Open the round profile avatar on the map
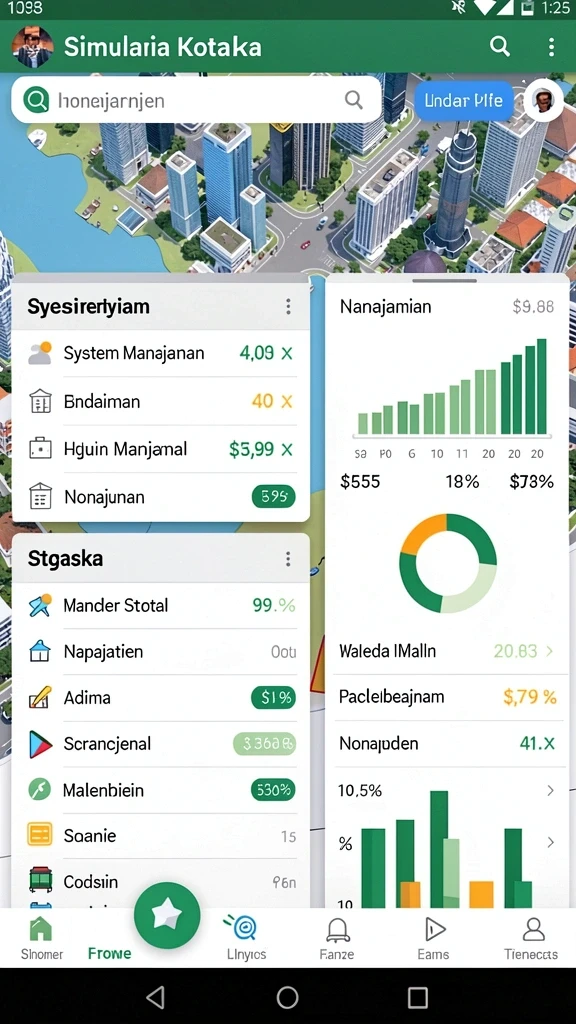The height and width of the screenshot is (1024, 576). [x=543, y=101]
